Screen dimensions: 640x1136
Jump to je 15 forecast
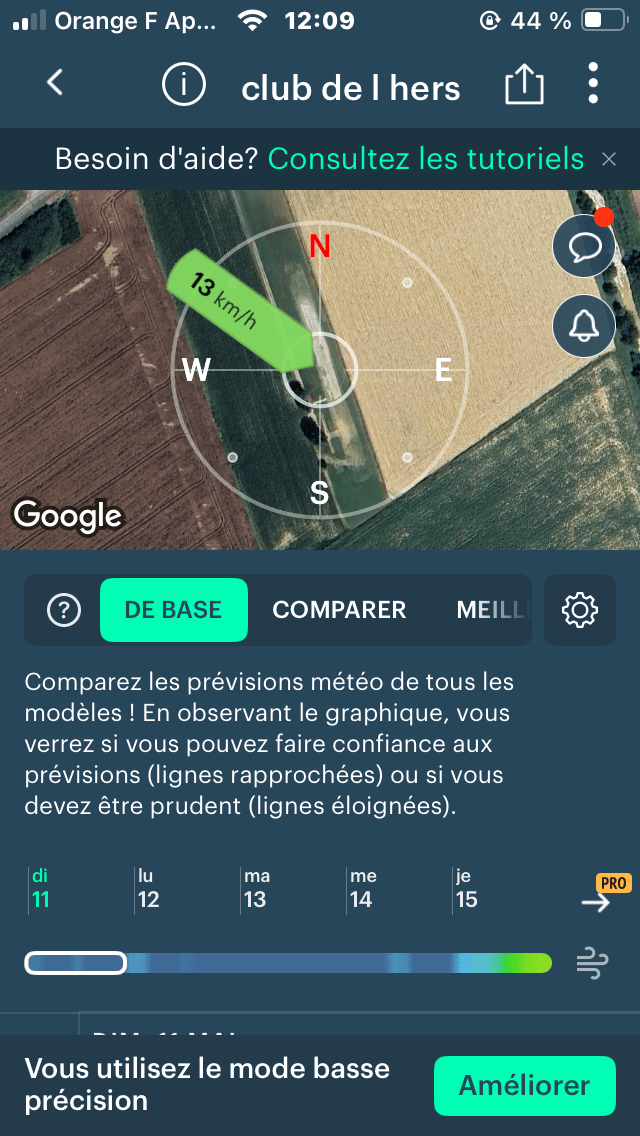coord(466,889)
